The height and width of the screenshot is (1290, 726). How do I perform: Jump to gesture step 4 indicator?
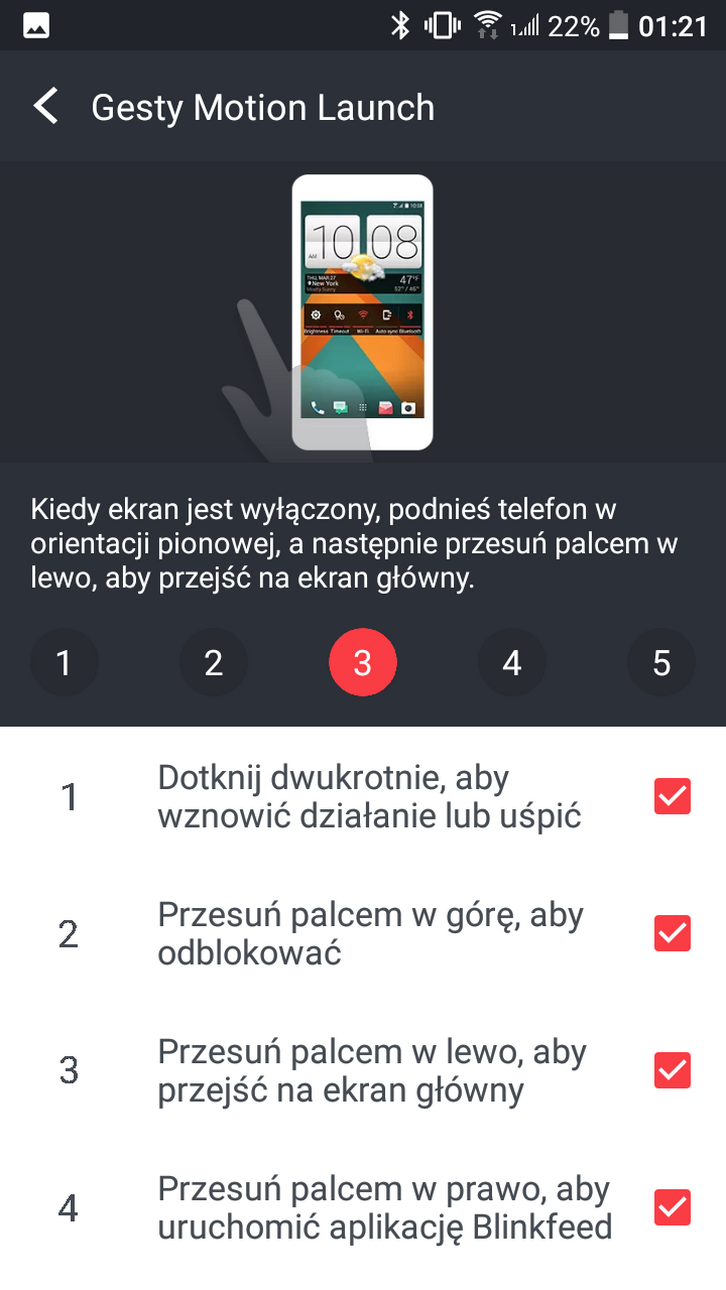pyautogui.click(x=512, y=662)
